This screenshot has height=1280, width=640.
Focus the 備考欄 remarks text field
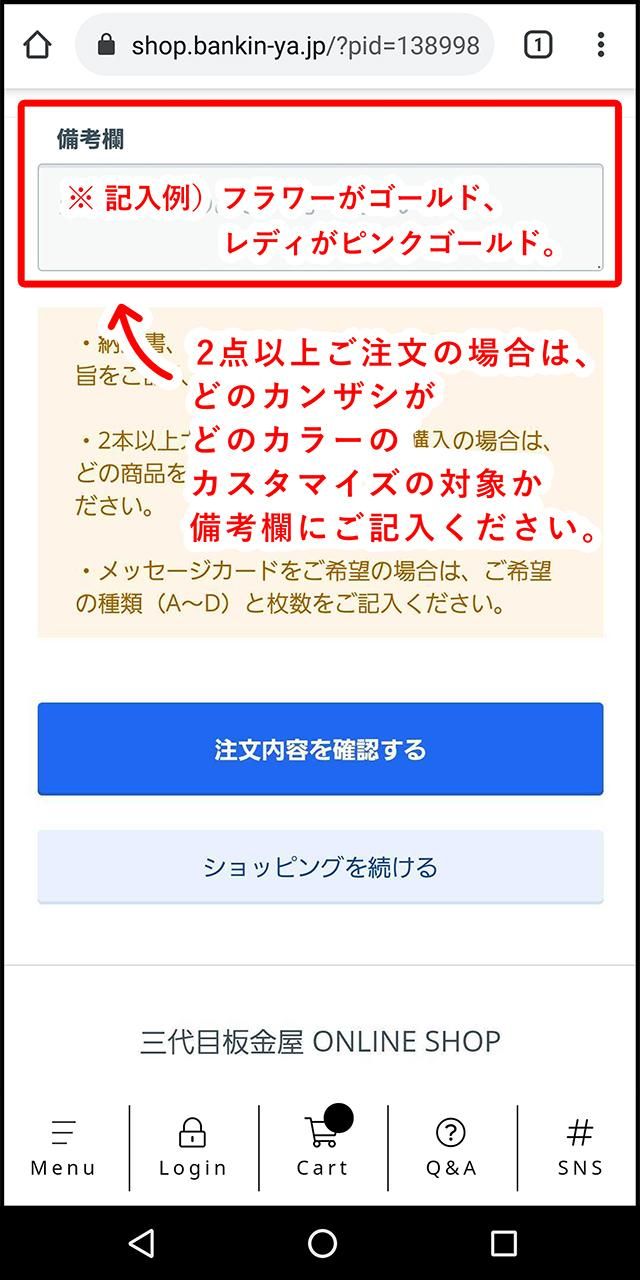(x=320, y=217)
